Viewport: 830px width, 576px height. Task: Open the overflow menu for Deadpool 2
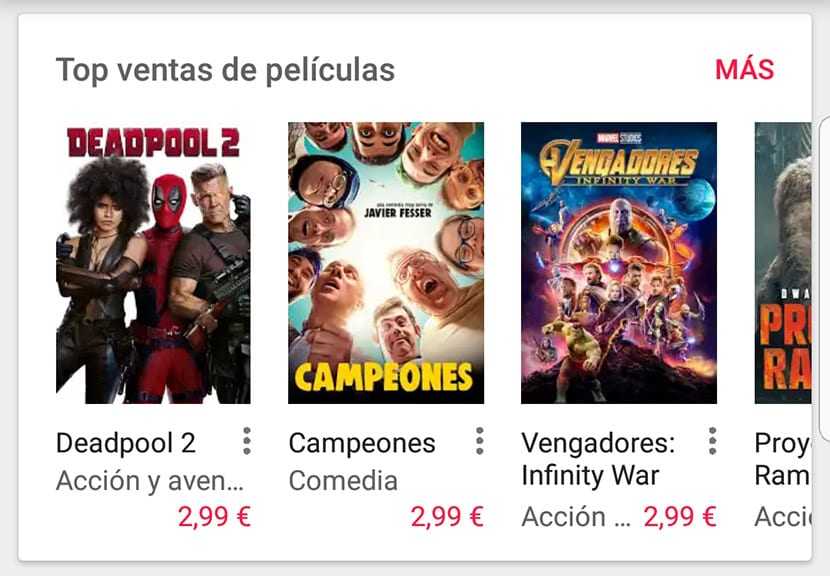(x=247, y=441)
